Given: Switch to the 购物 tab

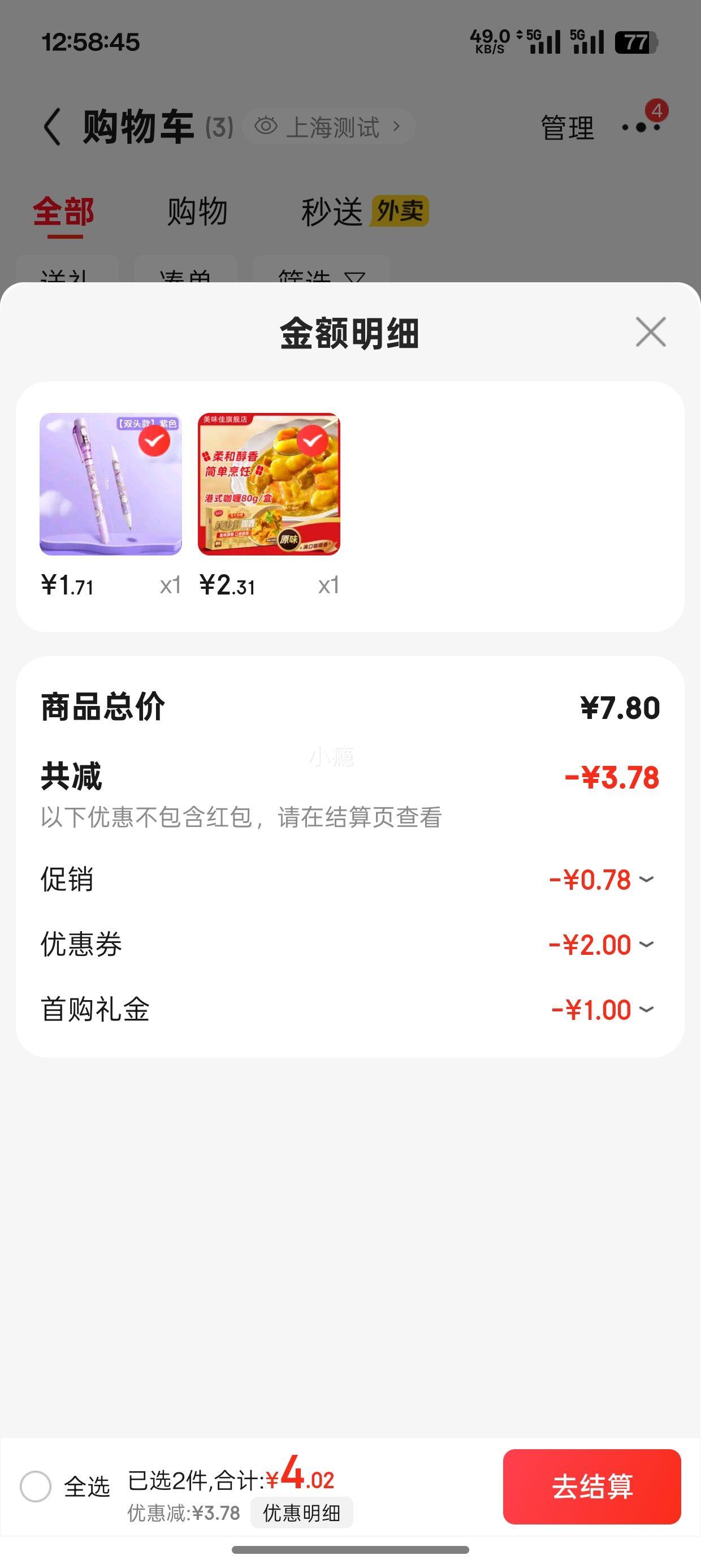Looking at the screenshot, I should coord(197,211).
